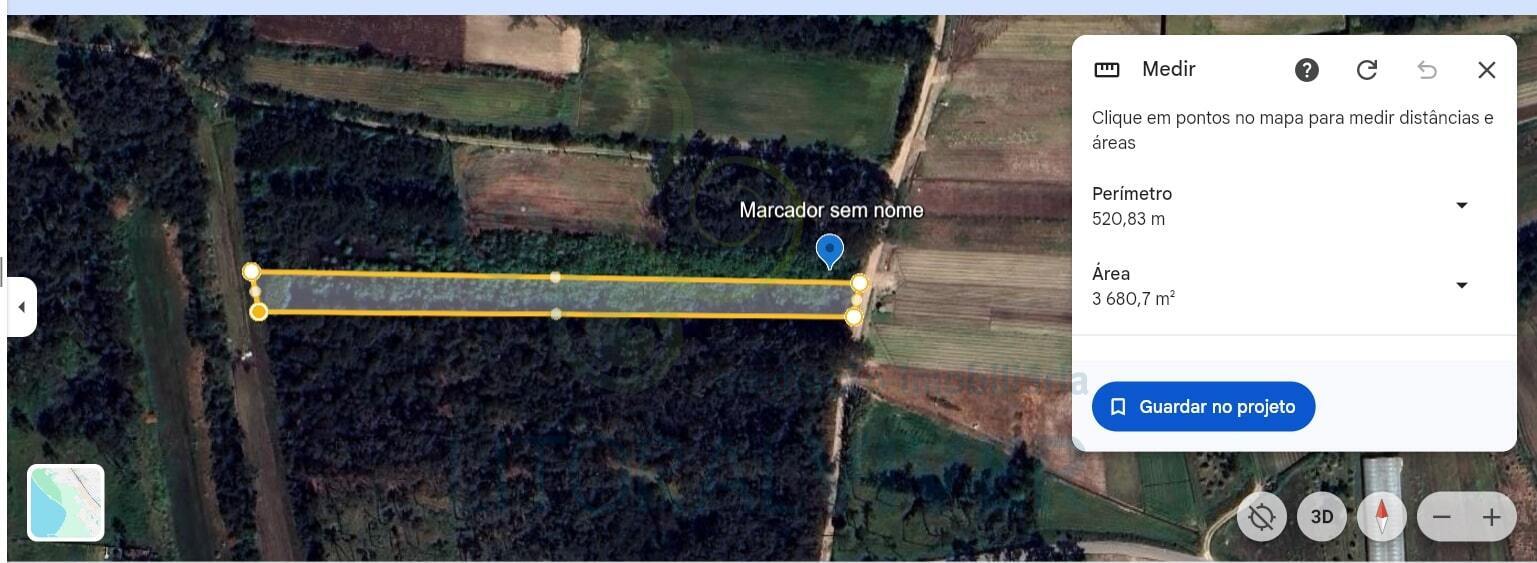The height and width of the screenshot is (563, 1537).
Task: Select the Marcador sem nome pin
Action: pyautogui.click(x=829, y=249)
